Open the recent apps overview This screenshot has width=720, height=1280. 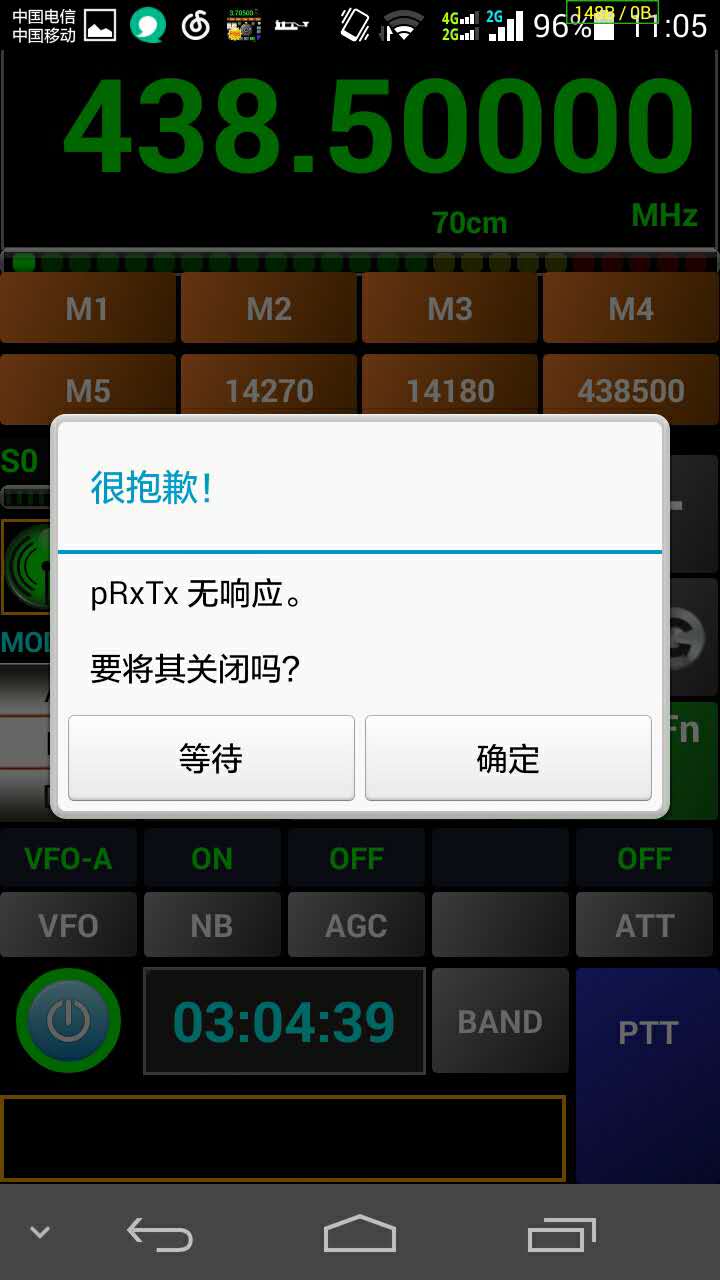[561, 1233]
